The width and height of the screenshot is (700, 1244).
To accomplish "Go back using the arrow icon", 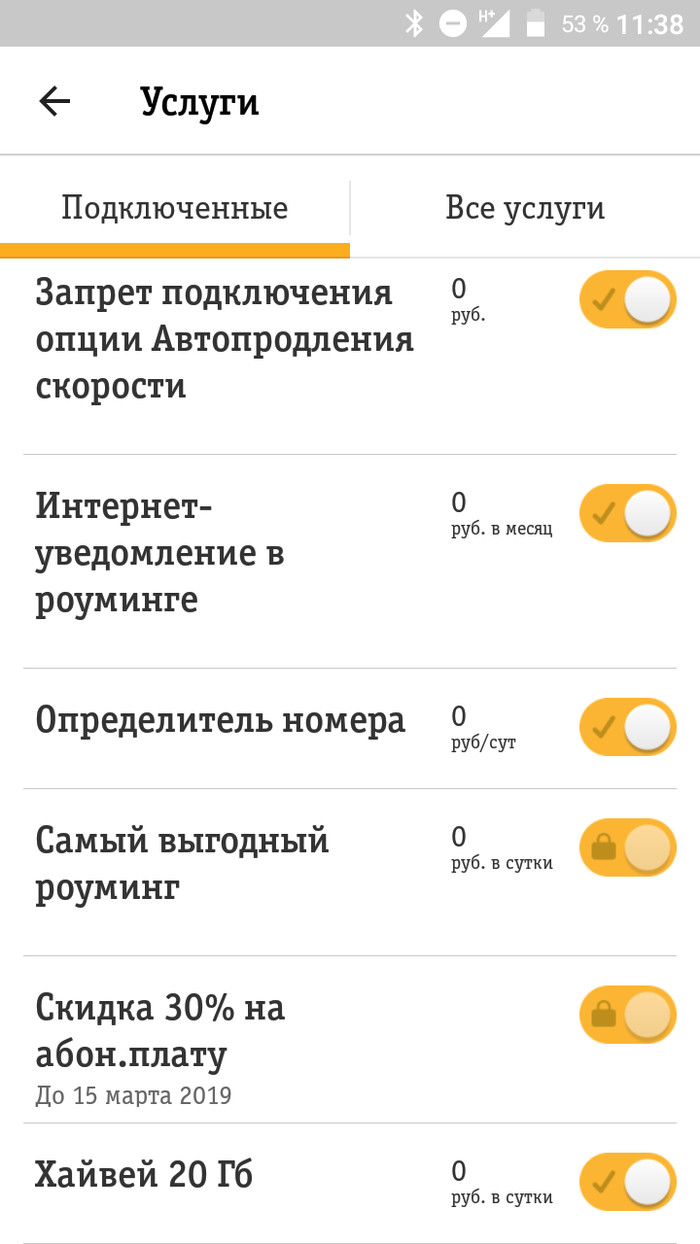I will pyautogui.click(x=55, y=101).
